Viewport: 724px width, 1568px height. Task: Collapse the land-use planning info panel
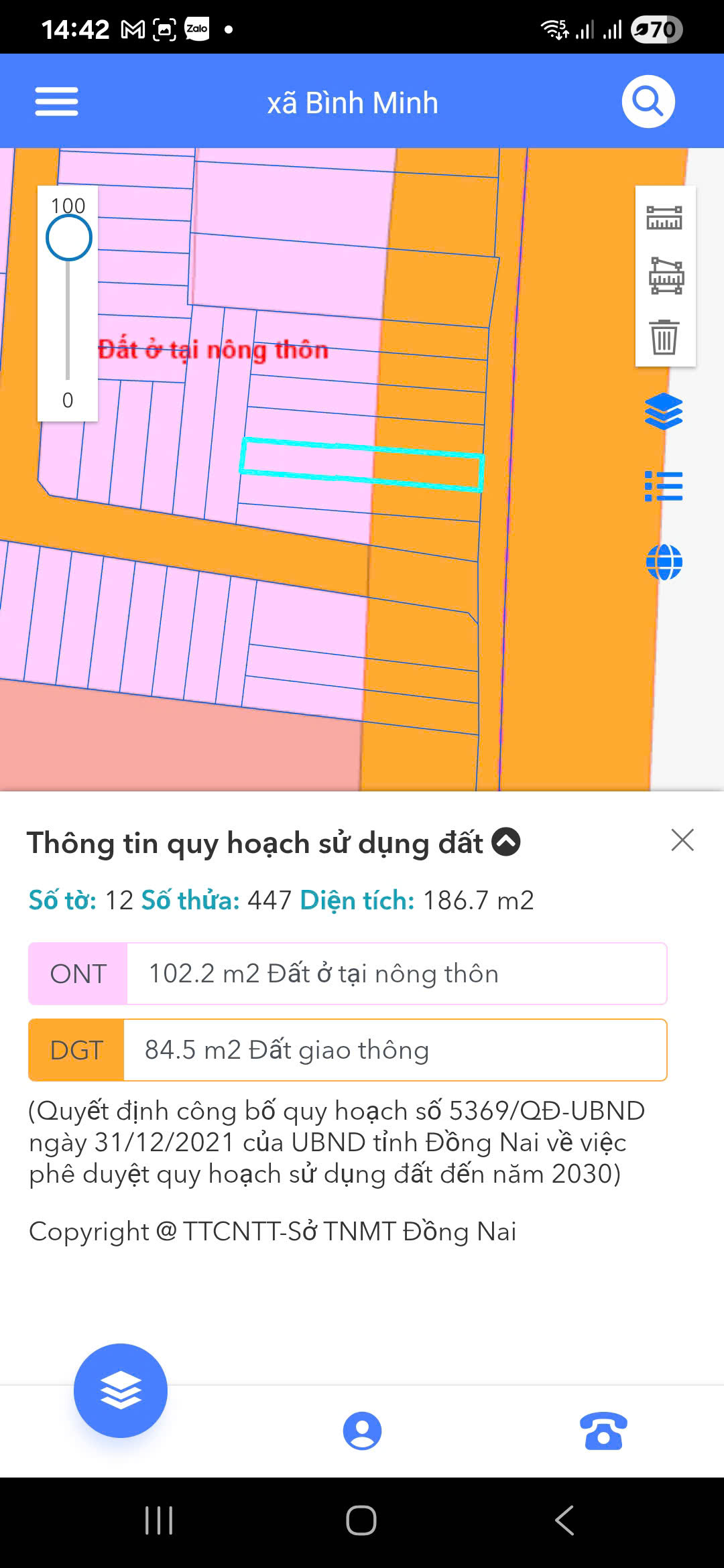506,842
